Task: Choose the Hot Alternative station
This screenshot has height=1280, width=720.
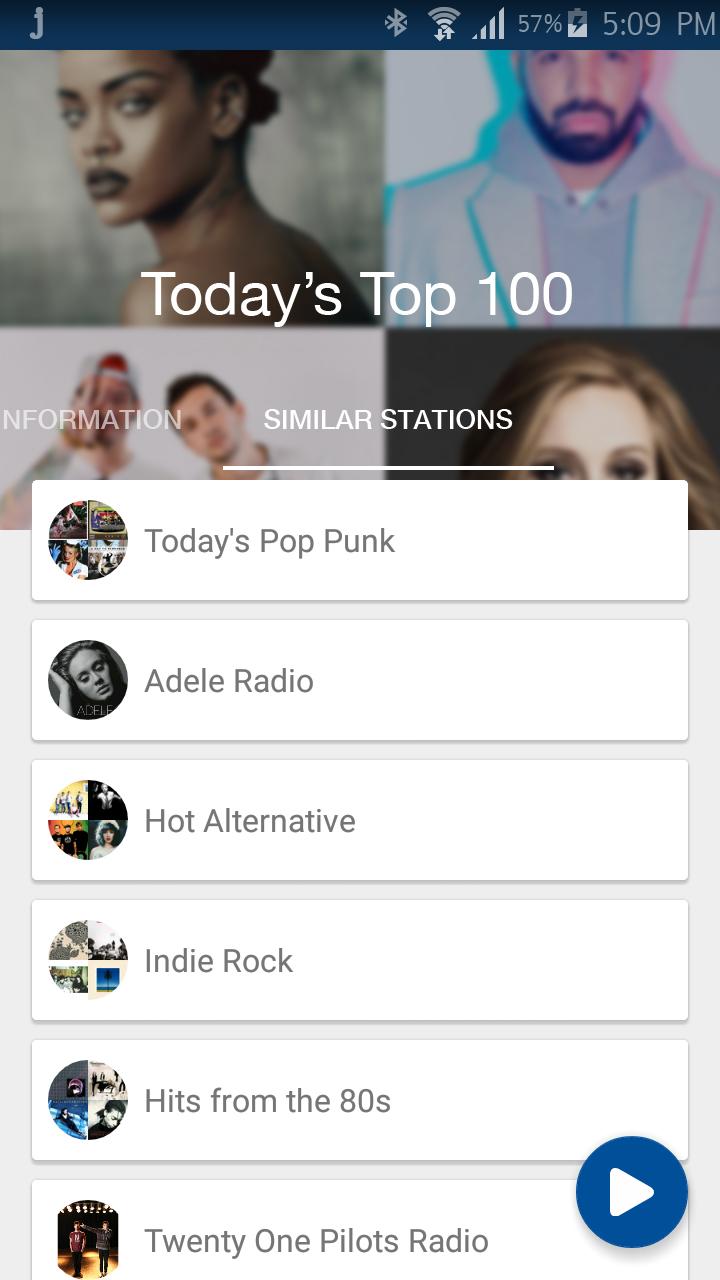Action: point(360,821)
